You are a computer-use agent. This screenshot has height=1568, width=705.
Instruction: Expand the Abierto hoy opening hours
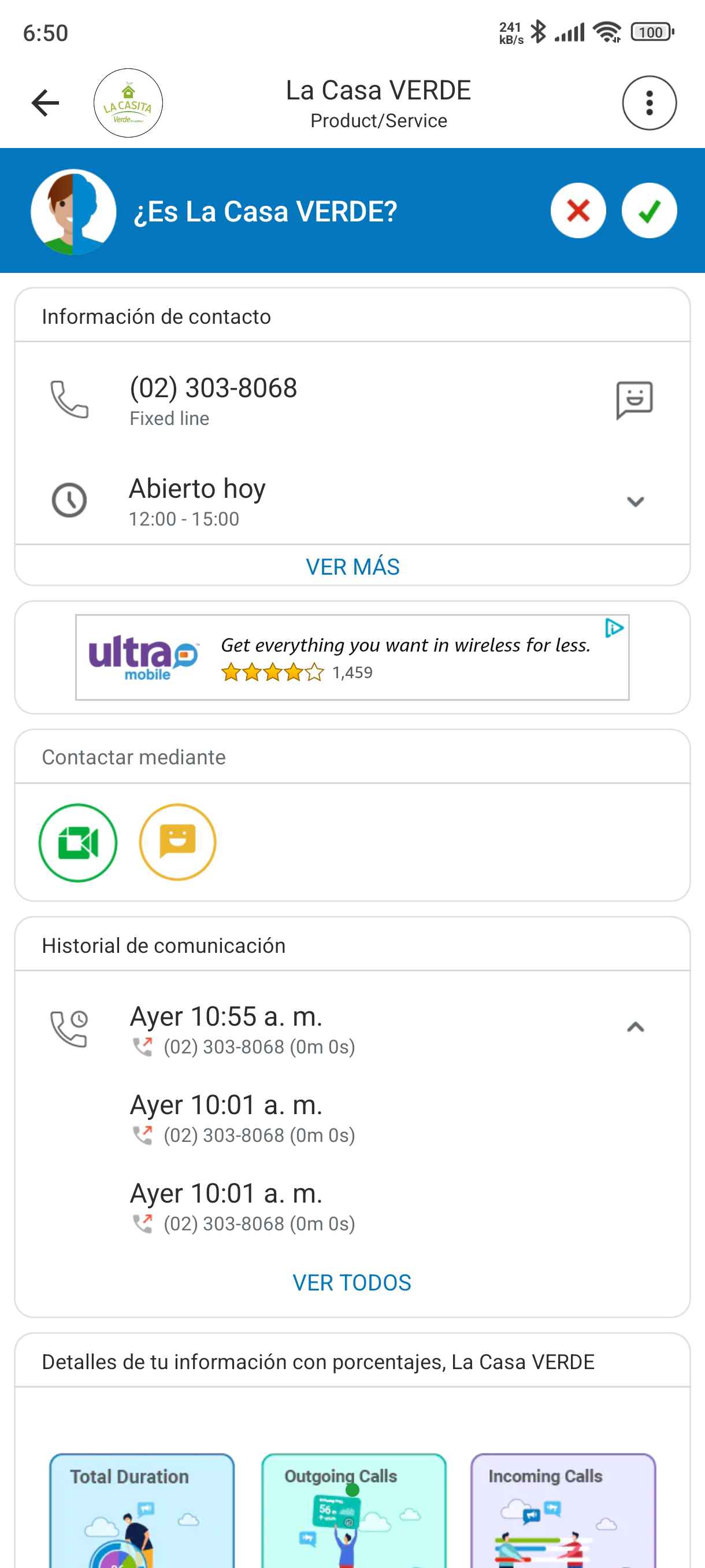[635, 502]
